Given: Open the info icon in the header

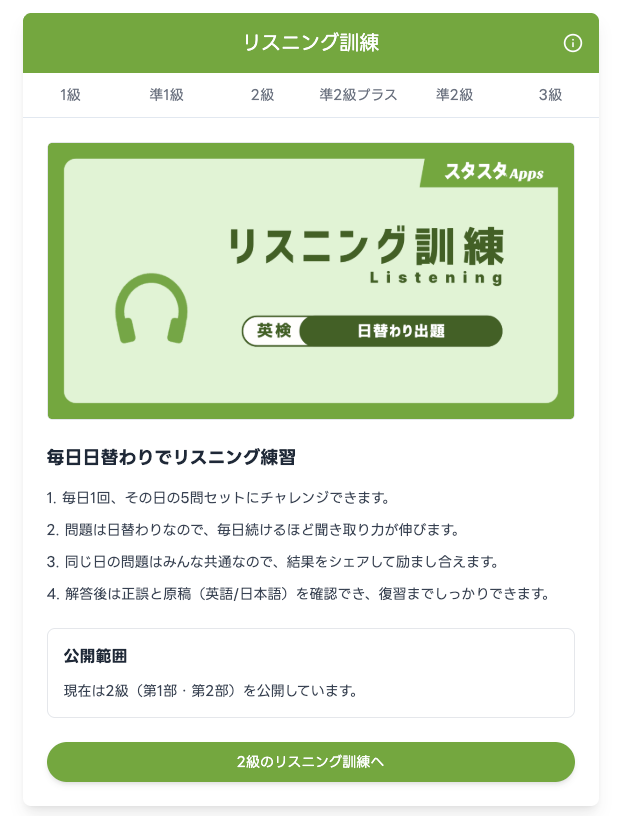Looking at the screenshot, I should pyautogui.click(x=573, y=43).
